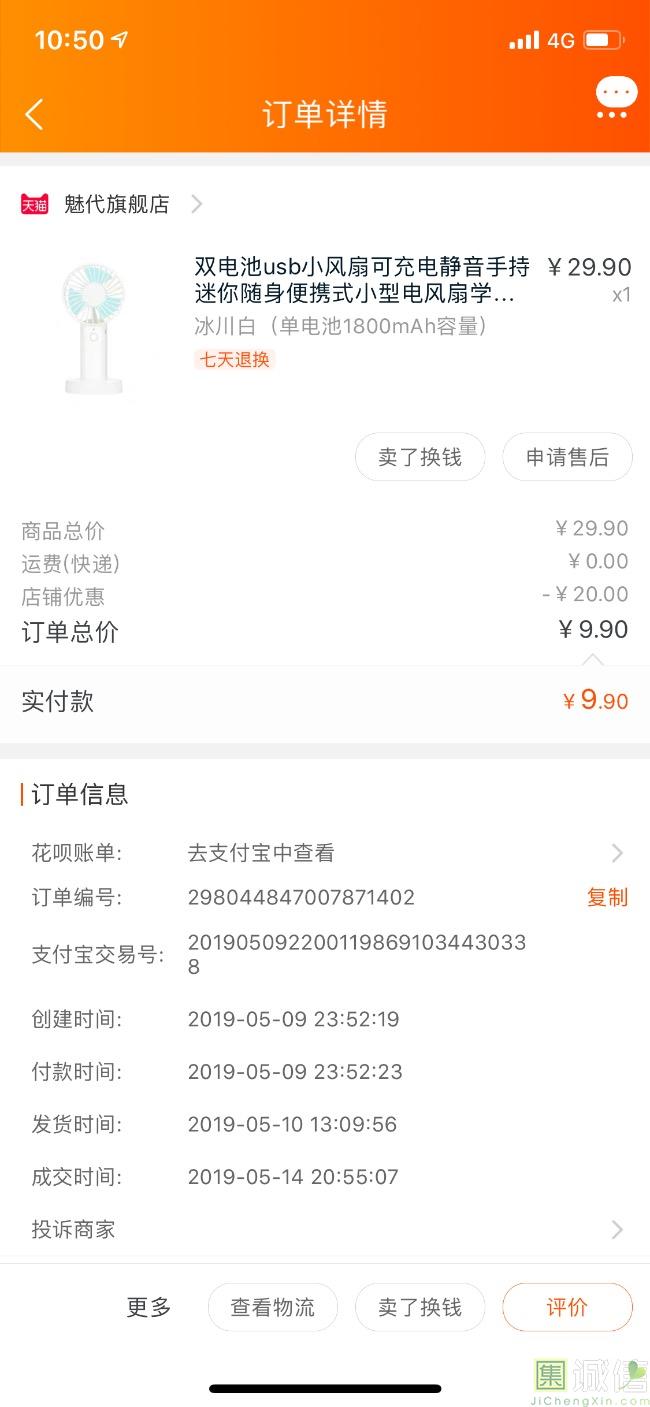Copy the order number via 复制

pos(606,897)
